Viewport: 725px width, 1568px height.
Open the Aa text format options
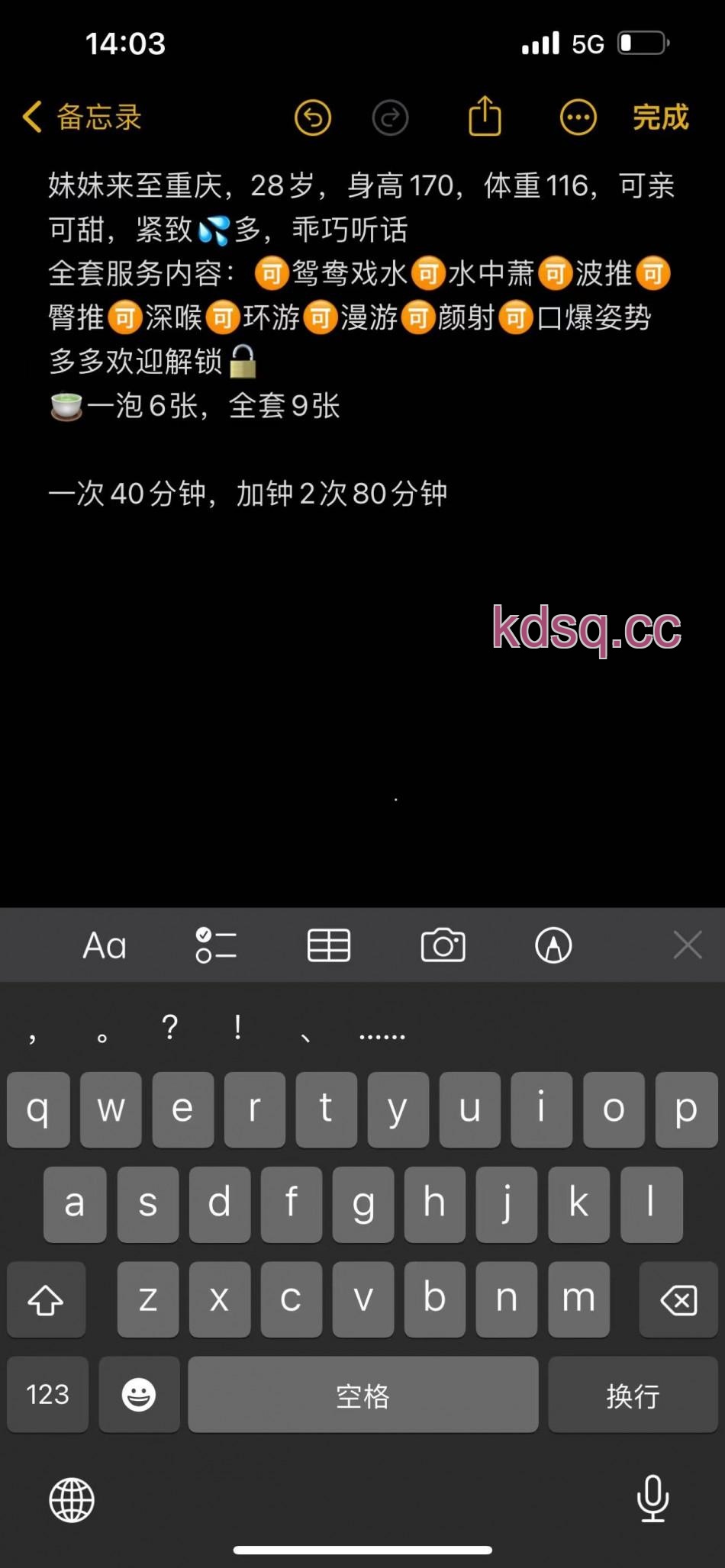point(105,946)
